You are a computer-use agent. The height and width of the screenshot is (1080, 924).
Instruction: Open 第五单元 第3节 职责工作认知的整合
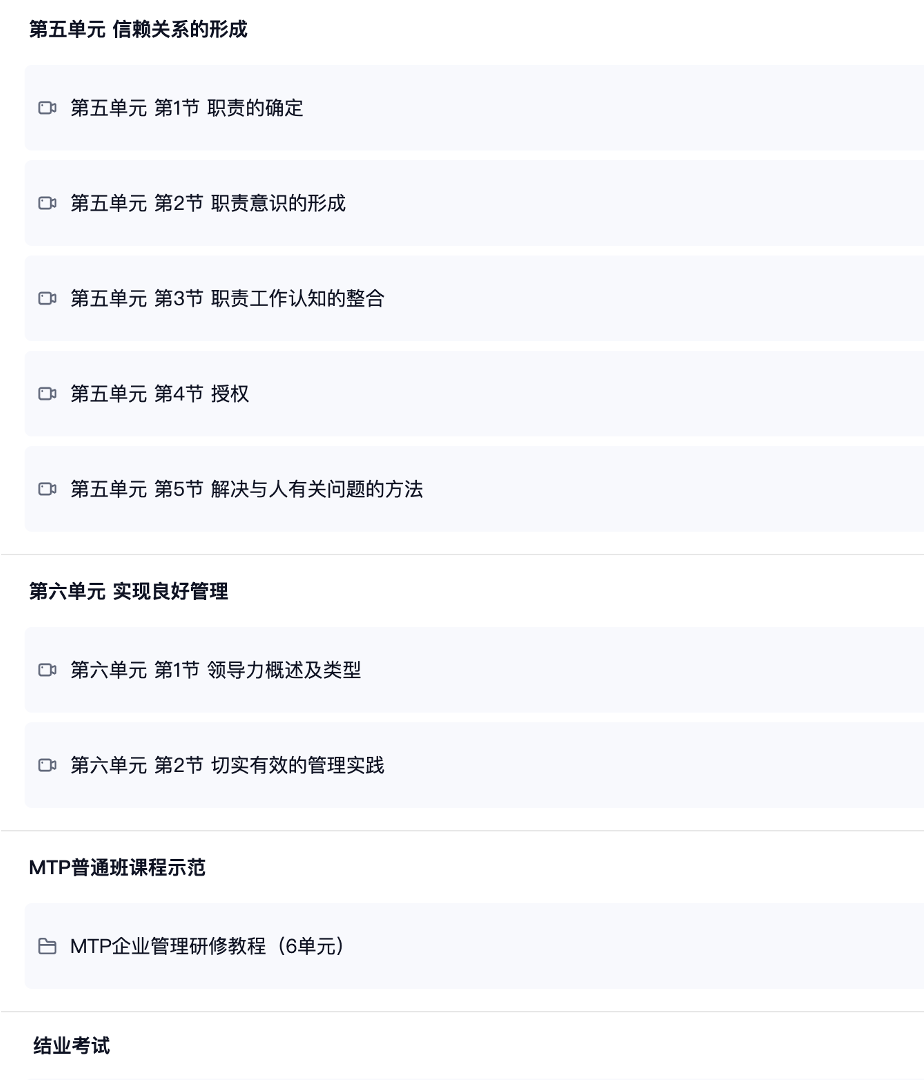click(x=227, y=298)
